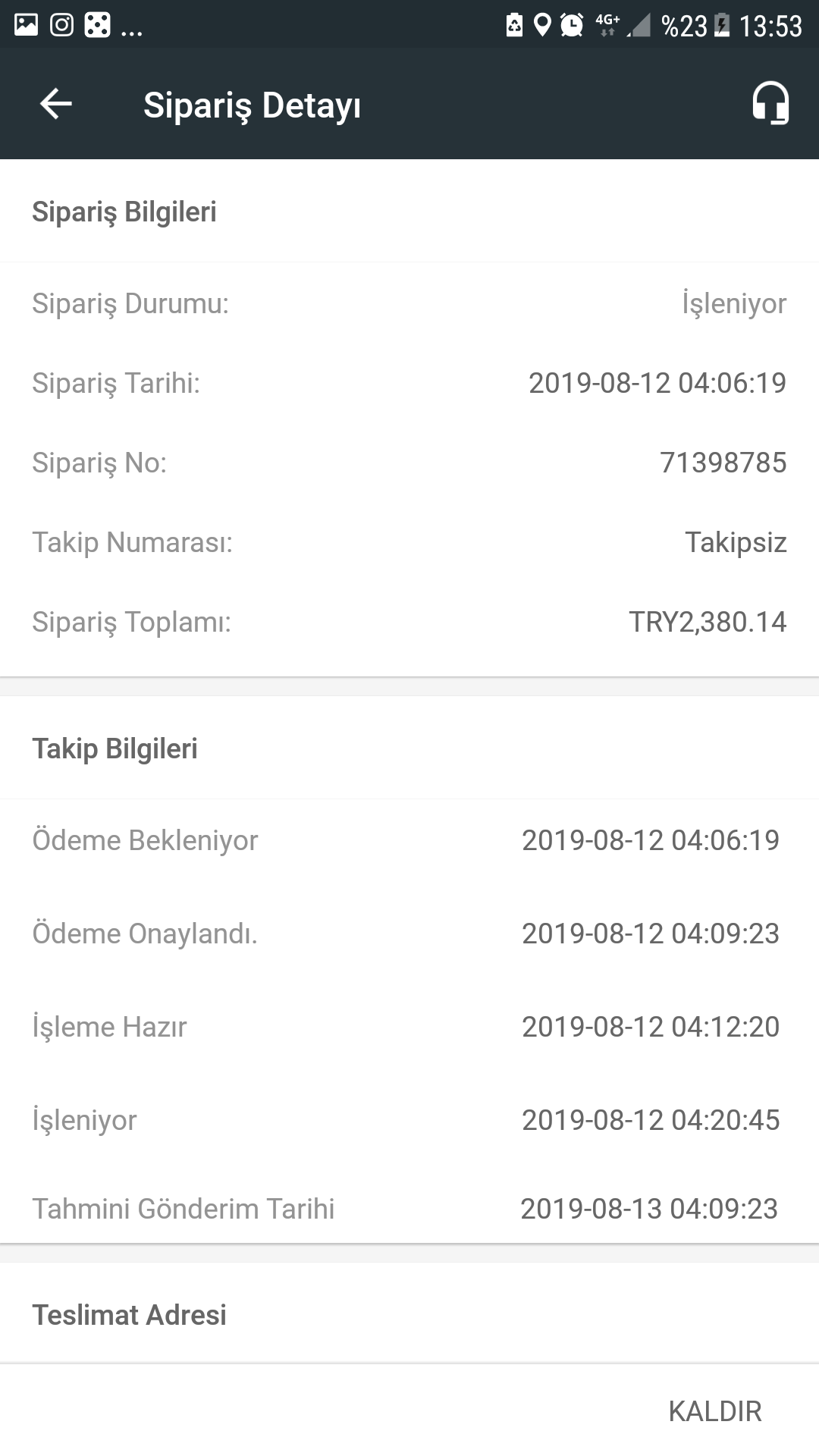Viewport: 819px width, 1456px height.
Task: Tap the KALDIR button
Action: click(x=715, y=1411)
